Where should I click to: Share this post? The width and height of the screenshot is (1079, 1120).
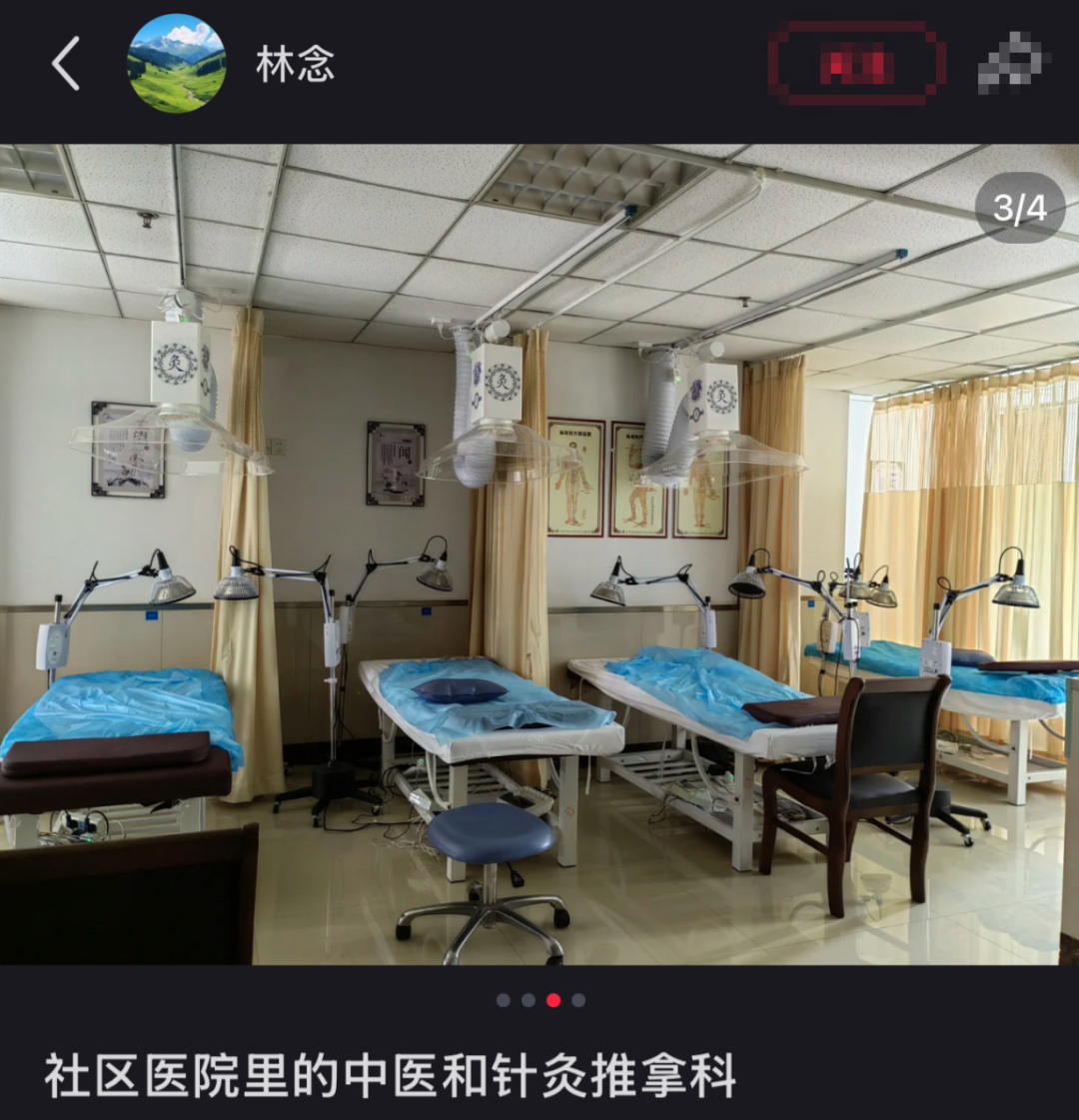click(1013, 63)
